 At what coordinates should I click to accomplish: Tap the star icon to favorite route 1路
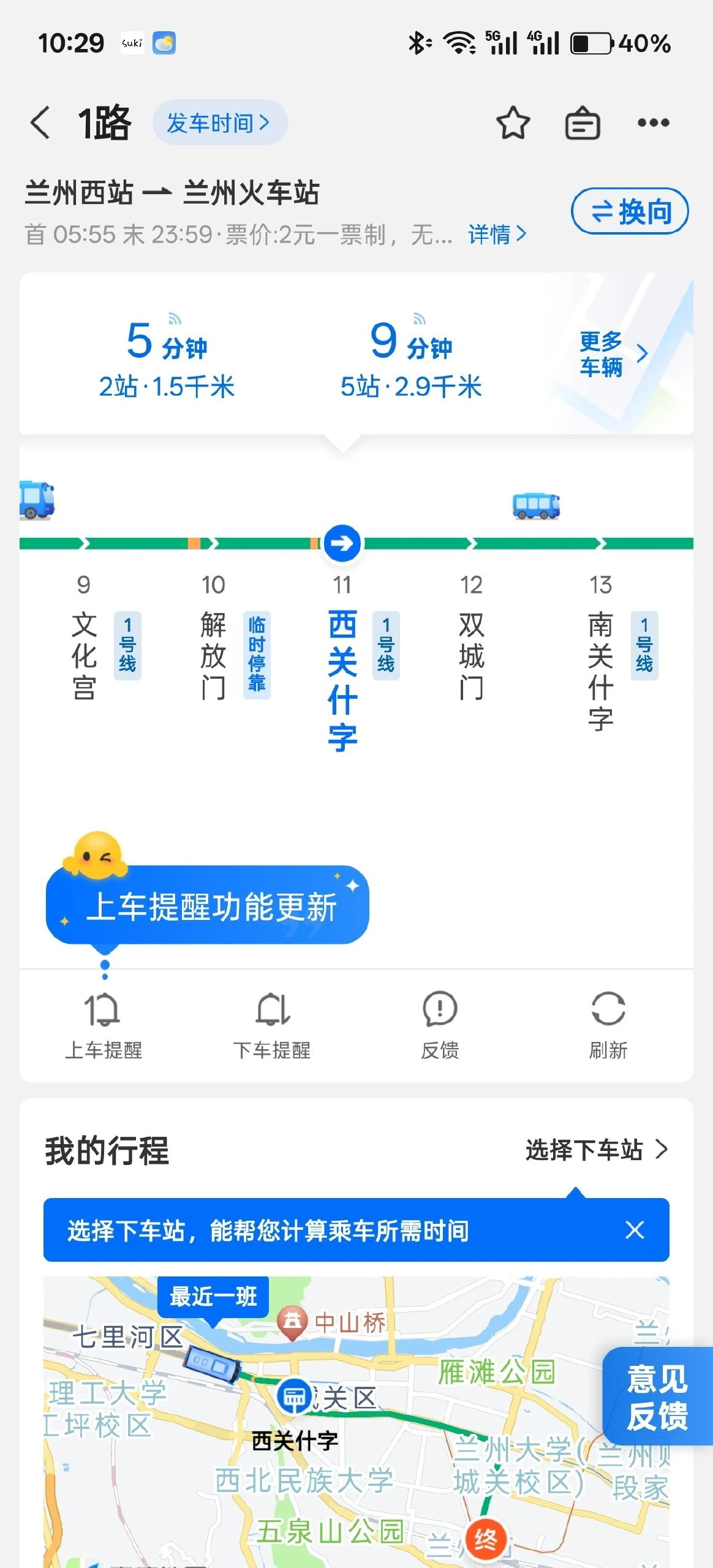point(512,123)
